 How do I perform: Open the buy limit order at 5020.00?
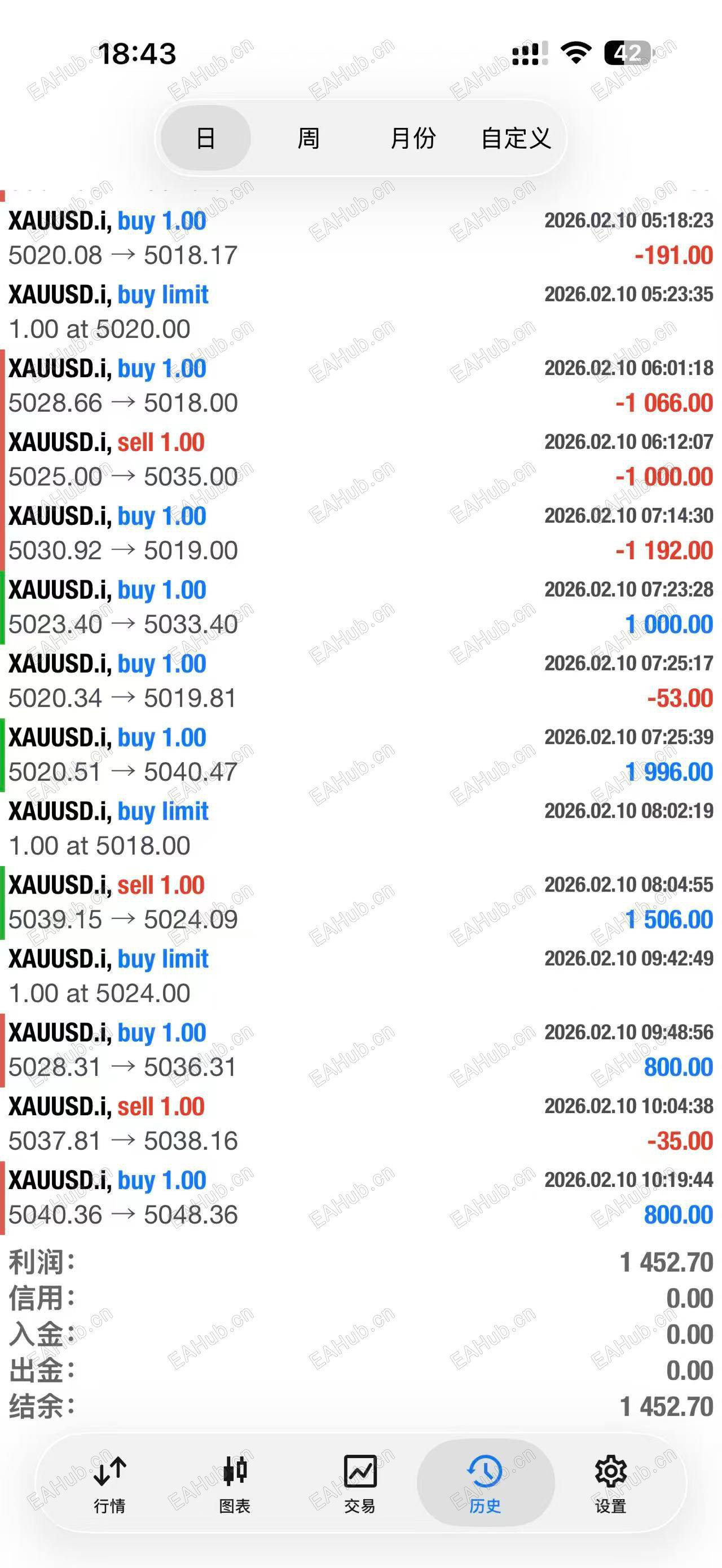point(361,312)
